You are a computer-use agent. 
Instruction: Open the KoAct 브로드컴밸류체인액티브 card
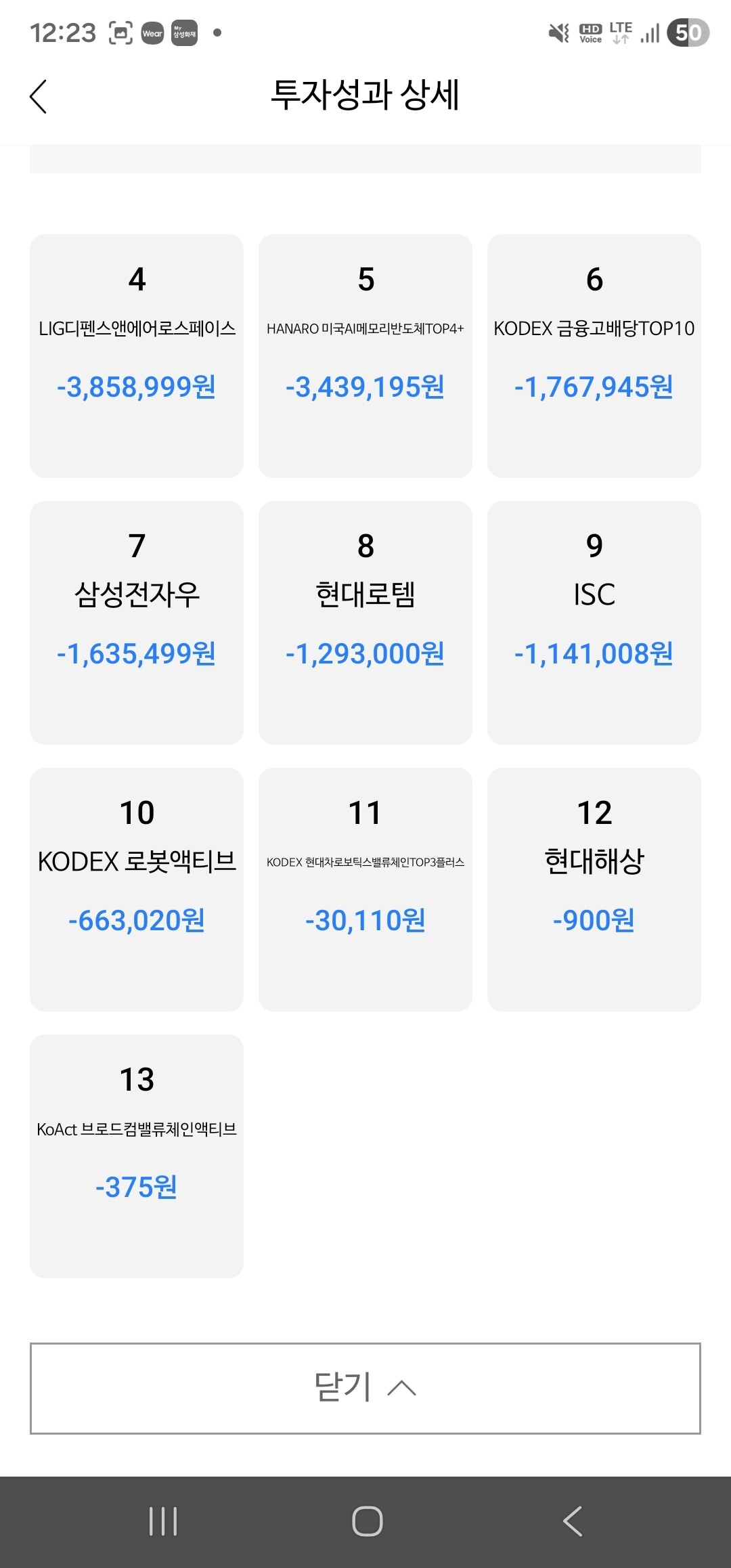point(137,1156)
